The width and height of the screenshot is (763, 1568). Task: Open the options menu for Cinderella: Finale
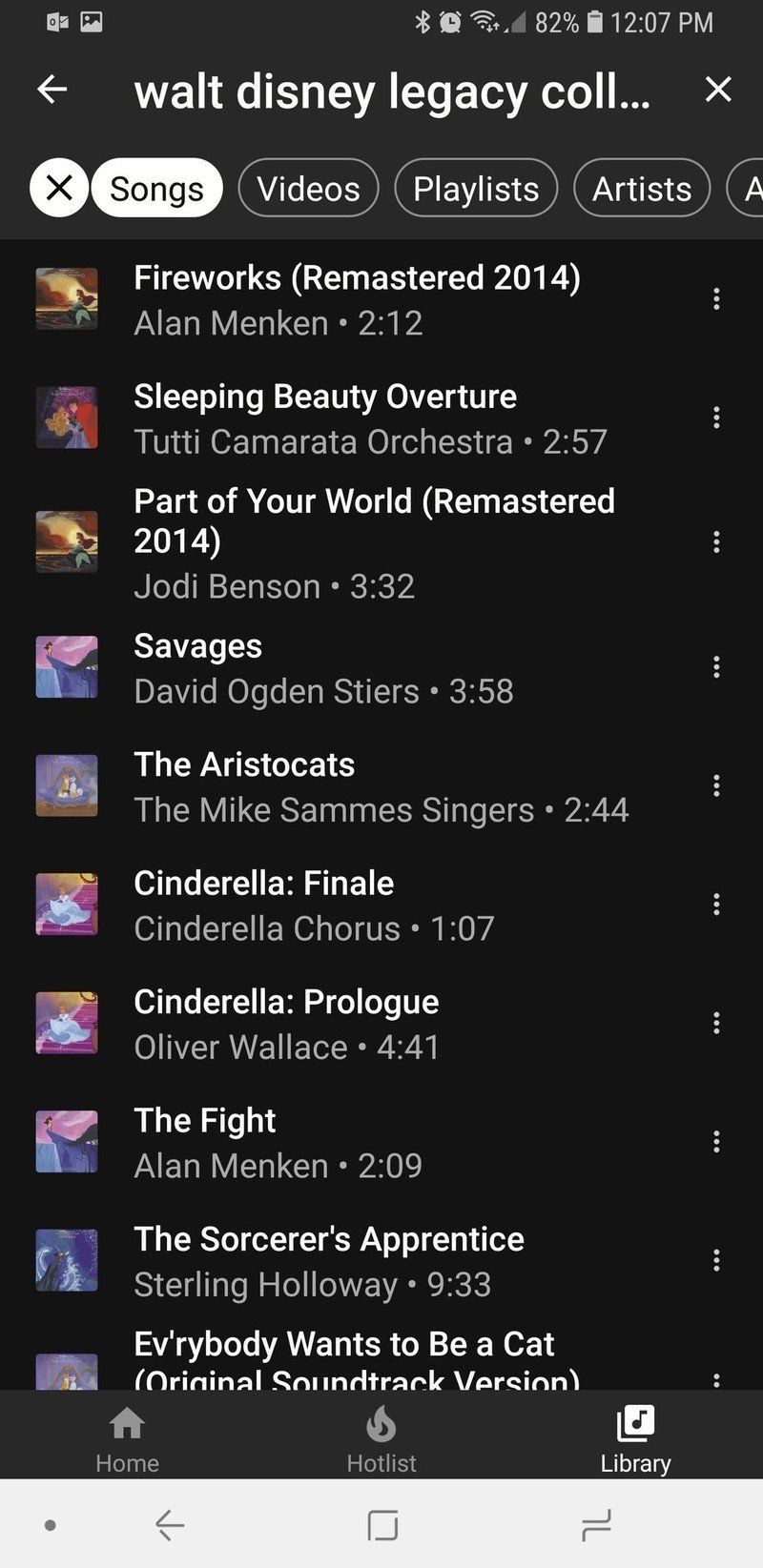[716, 905]
